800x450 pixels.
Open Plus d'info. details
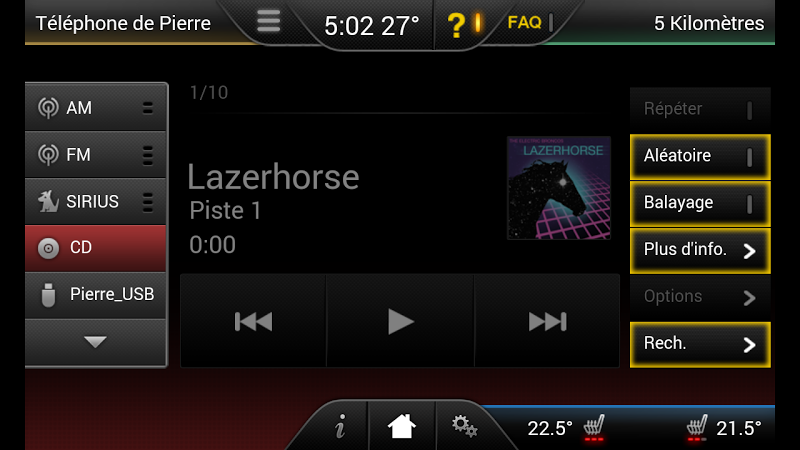point(699,250)
